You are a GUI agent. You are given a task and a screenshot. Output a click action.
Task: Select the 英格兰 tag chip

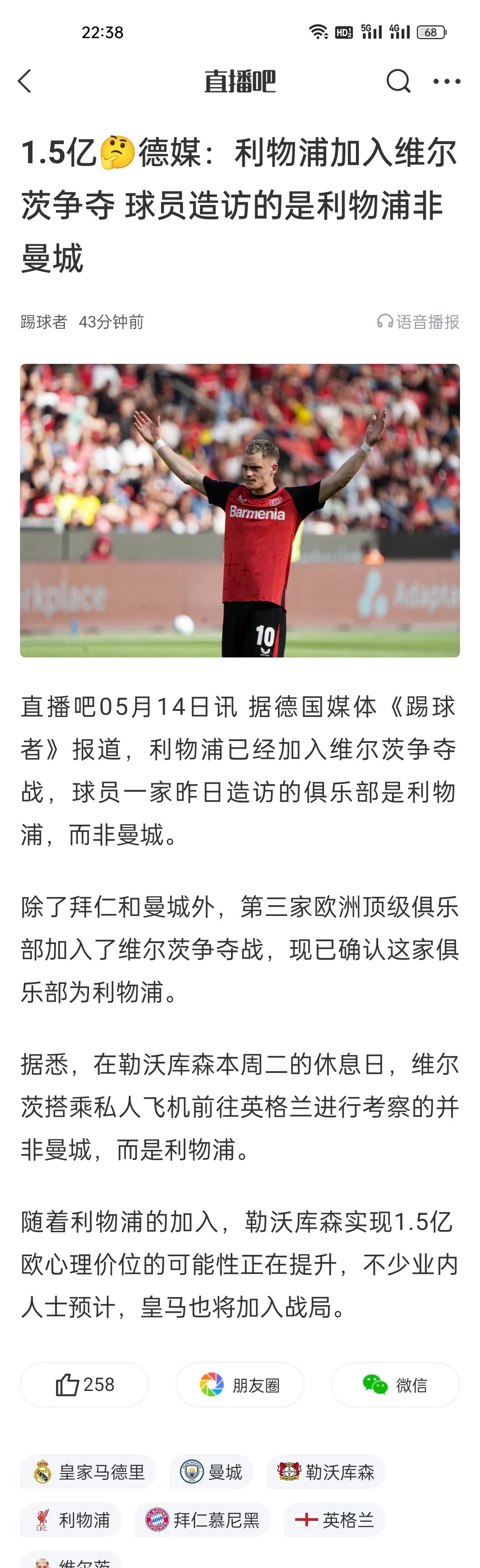coord(335,1520)
